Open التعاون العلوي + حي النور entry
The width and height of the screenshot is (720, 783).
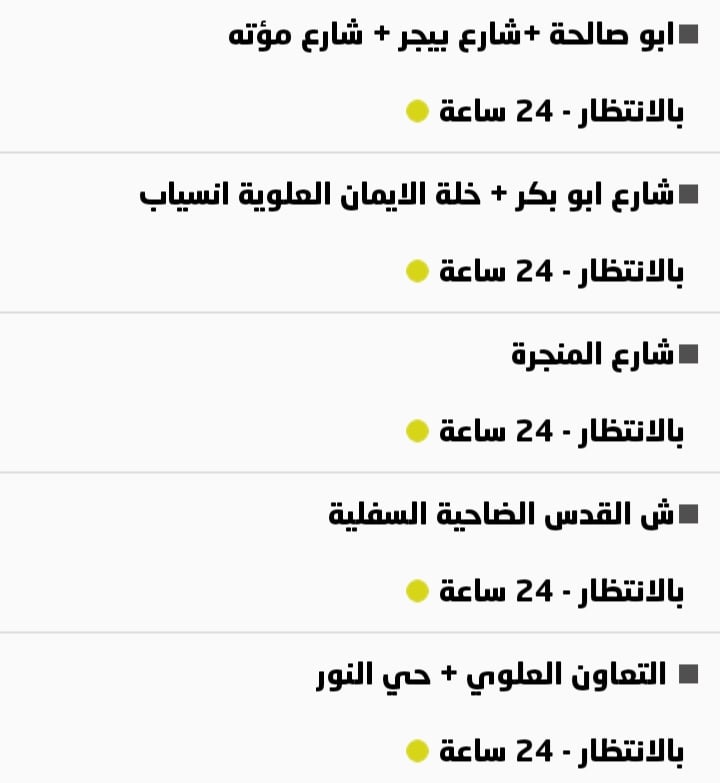point(492,675)
